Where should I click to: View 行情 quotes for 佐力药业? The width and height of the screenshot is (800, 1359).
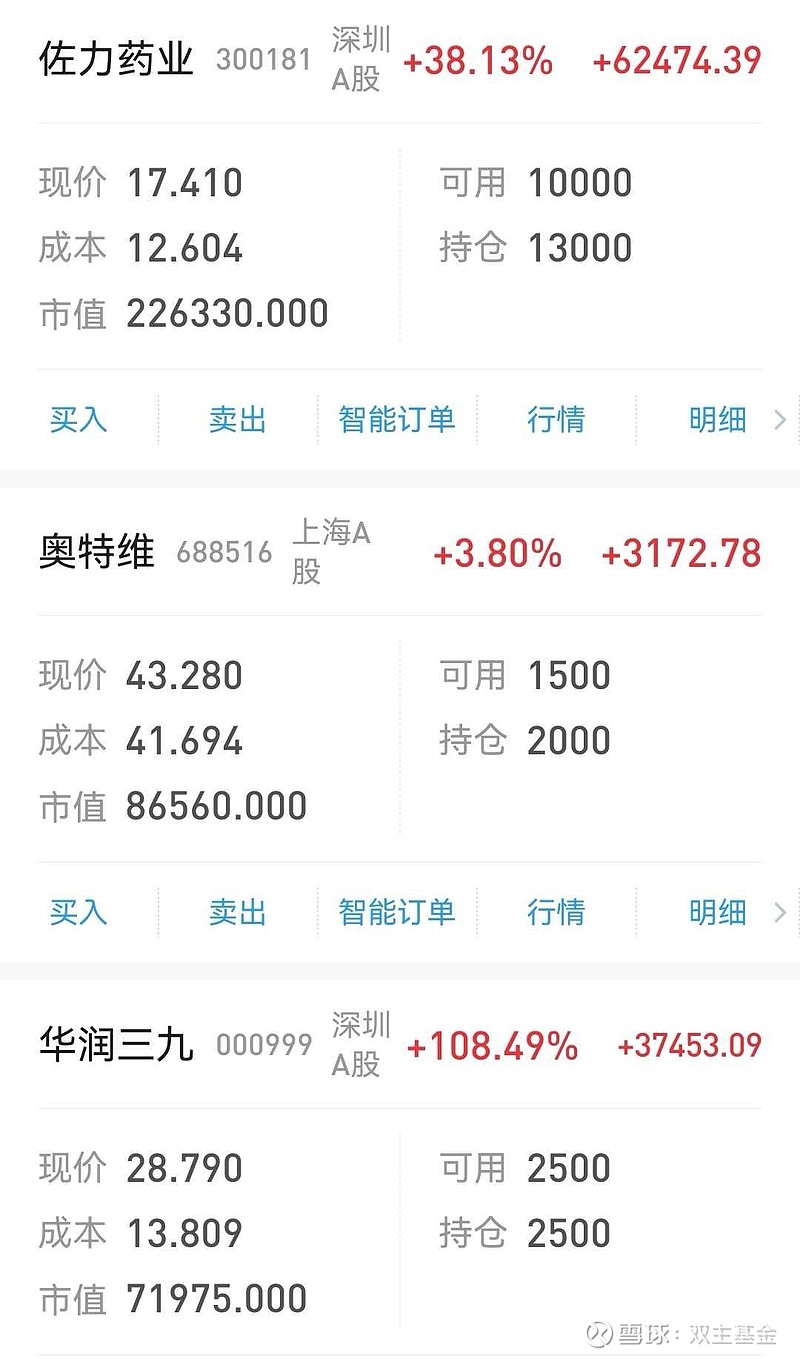click(x=556, y=420)
